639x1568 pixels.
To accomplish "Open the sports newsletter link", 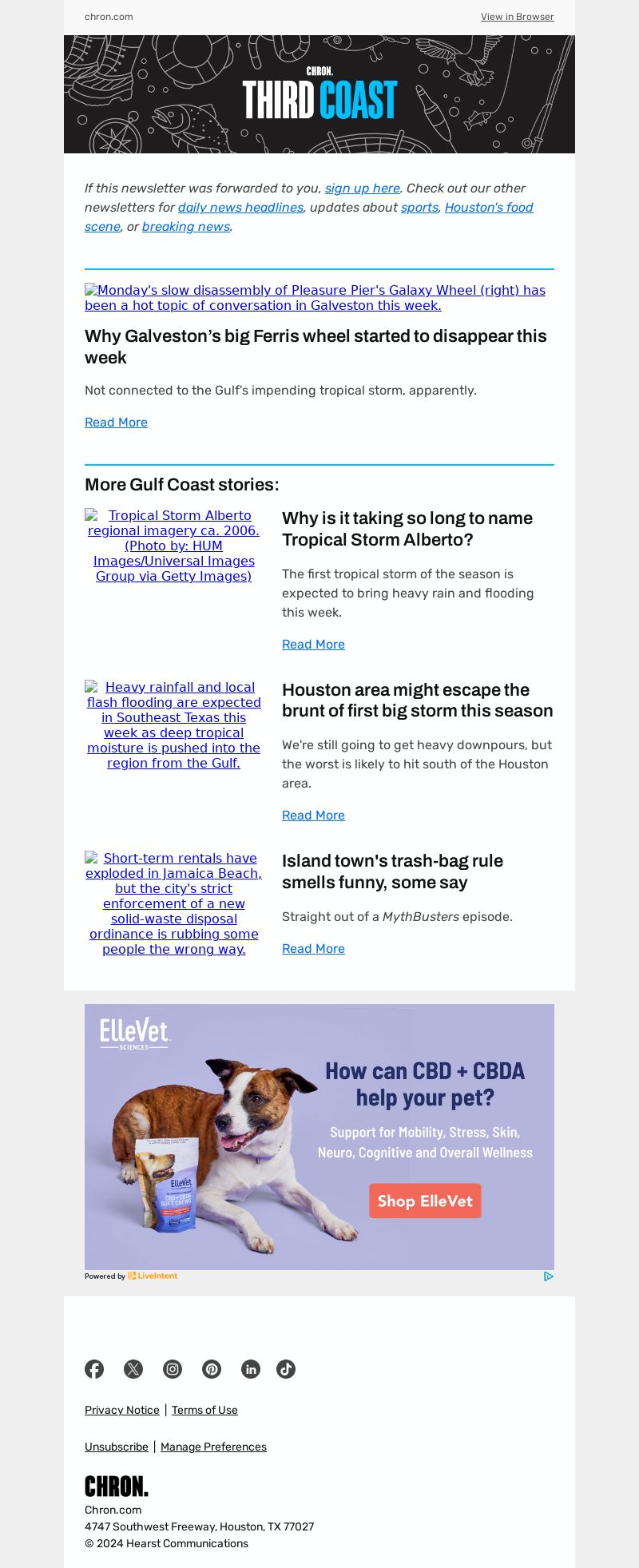I will click(x=419, y=208).
